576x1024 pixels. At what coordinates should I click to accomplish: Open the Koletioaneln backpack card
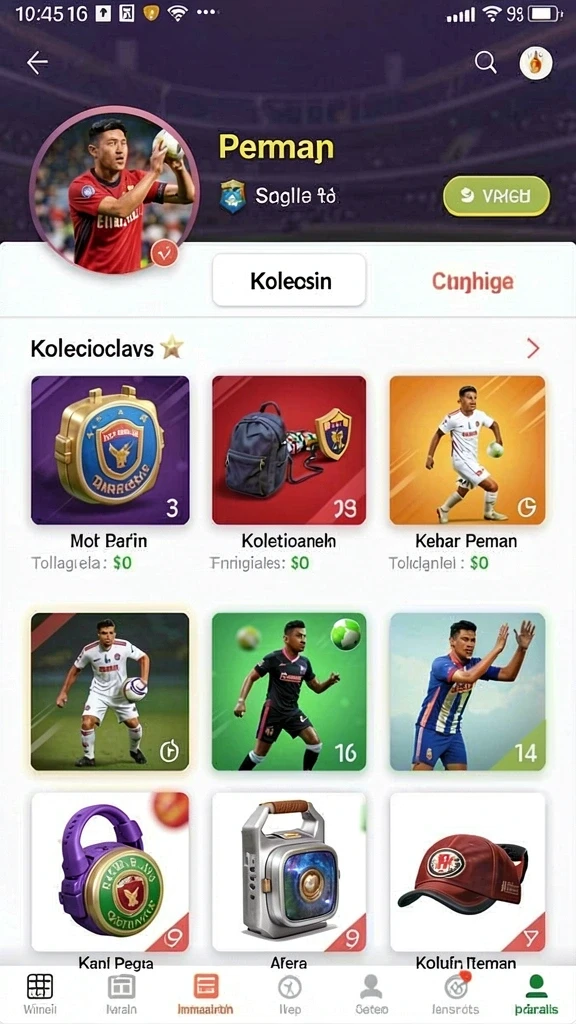coord(289,450)
